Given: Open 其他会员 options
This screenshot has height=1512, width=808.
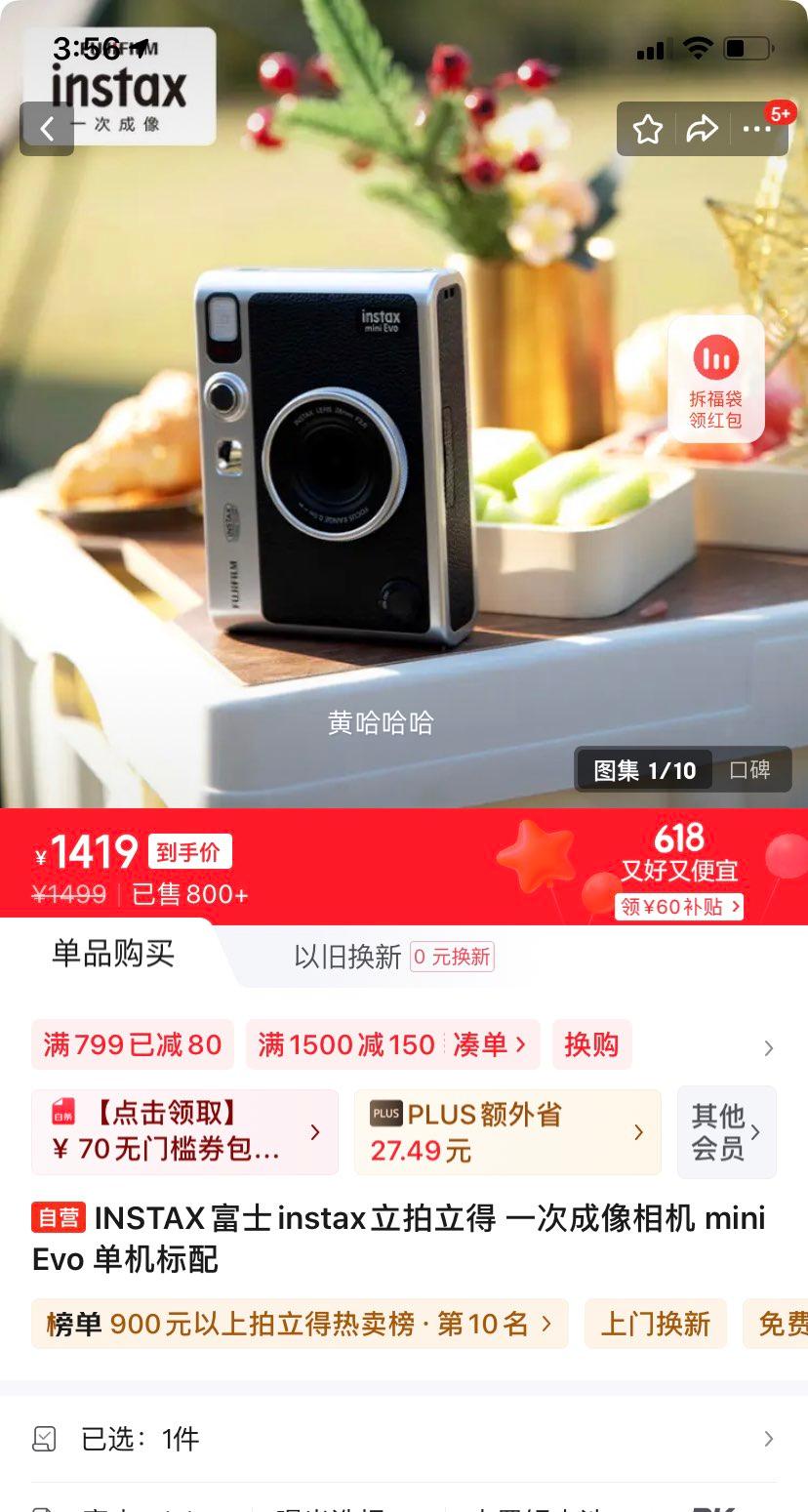Looking at the screenshot, I should coord(726,1131).
